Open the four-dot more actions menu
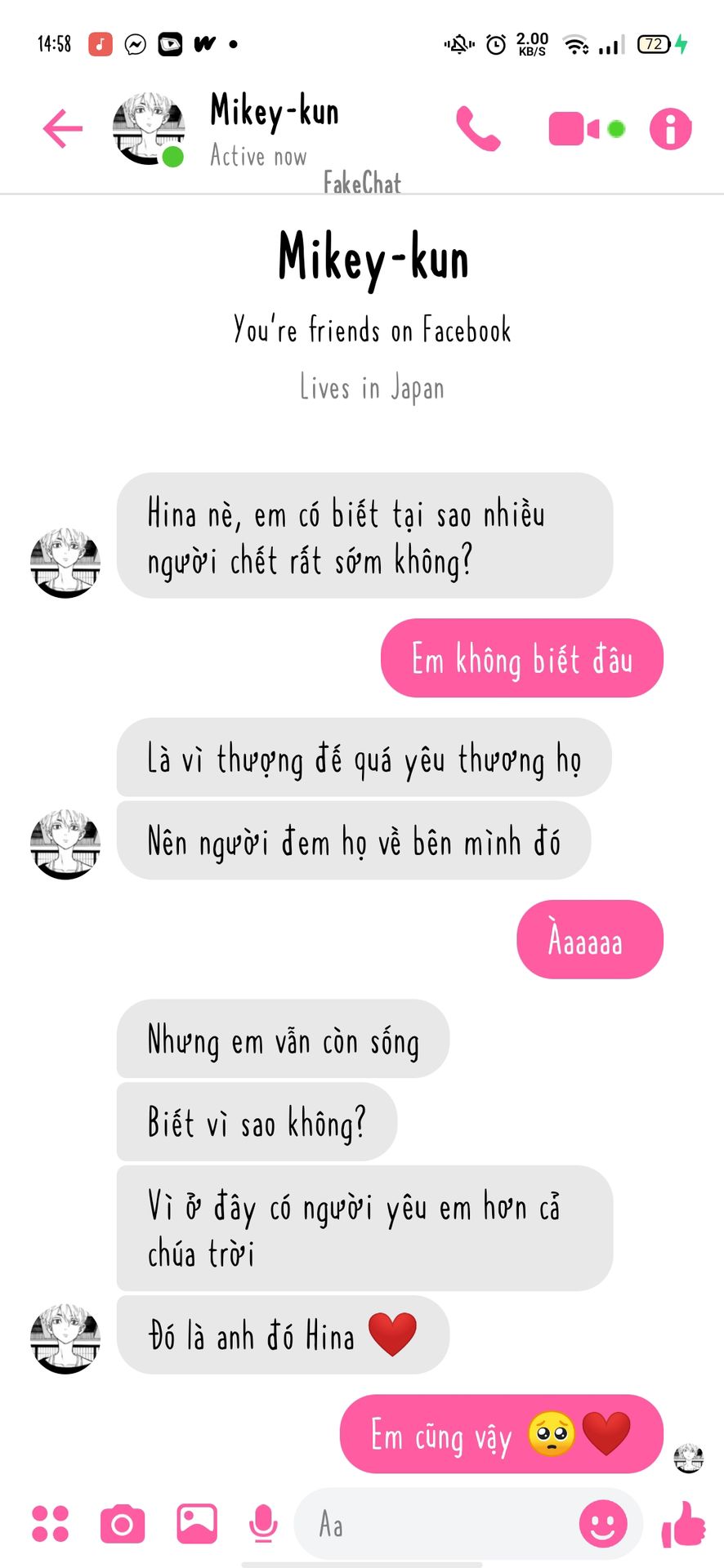This screenshot has width=724, height=1568. tap(51, 1523)
